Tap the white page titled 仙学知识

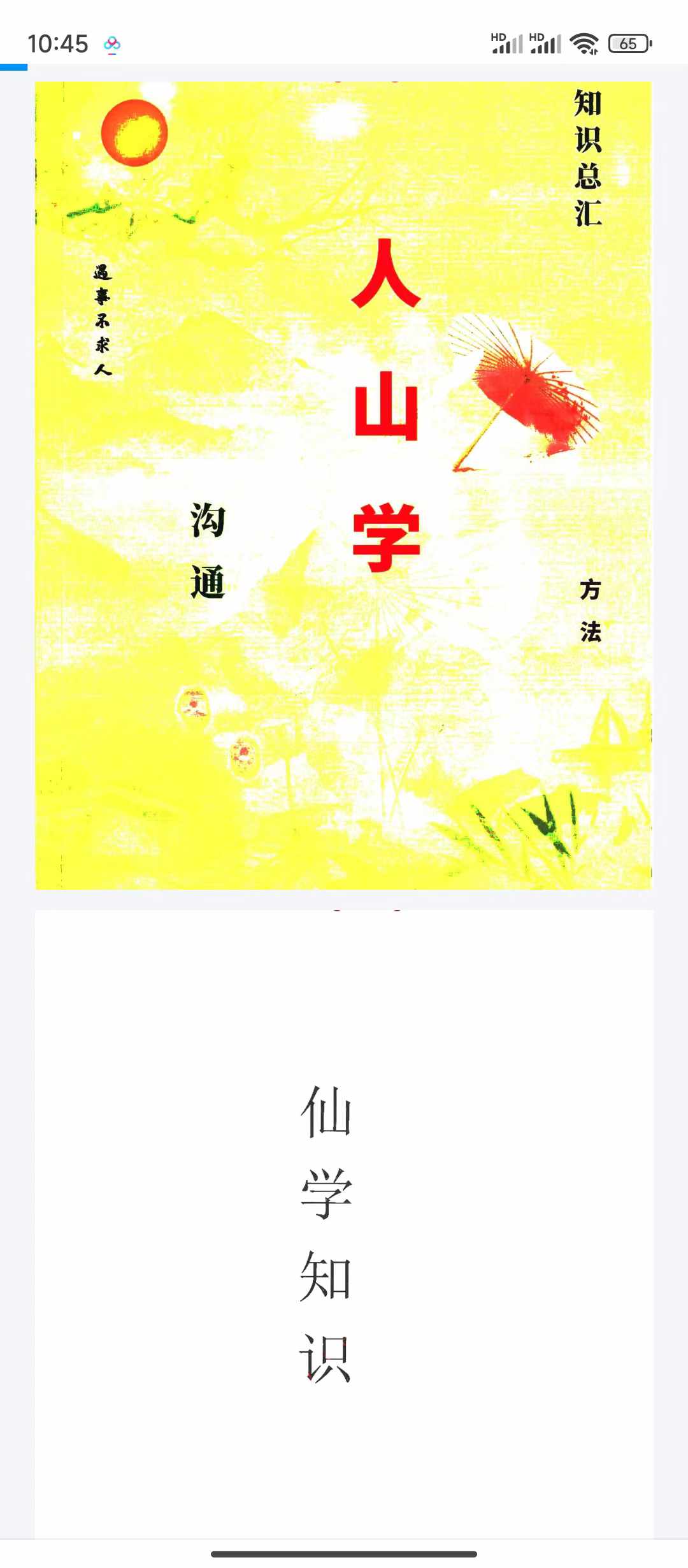click(x=344, y=1224)
